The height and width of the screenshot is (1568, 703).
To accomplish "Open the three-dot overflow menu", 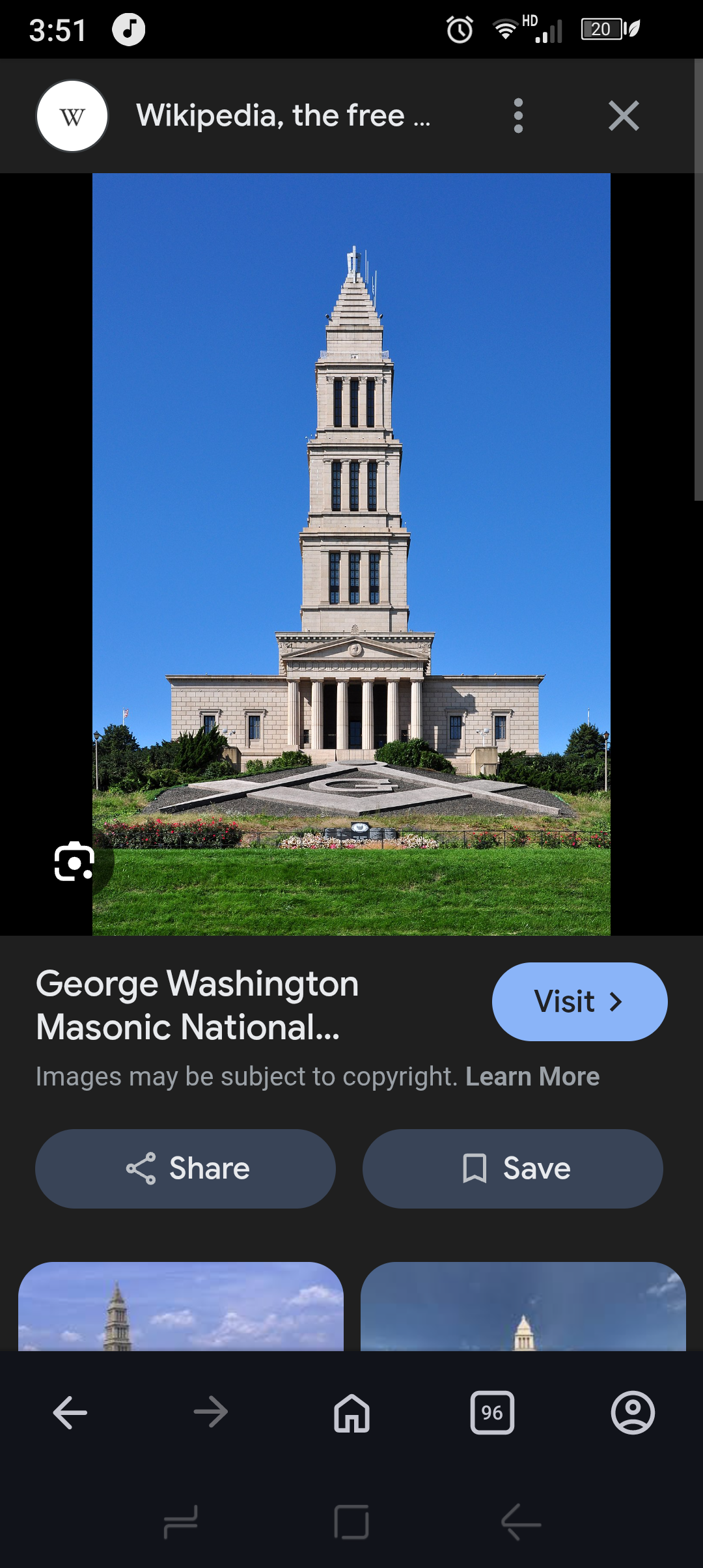I will click(x=518, y=116).
